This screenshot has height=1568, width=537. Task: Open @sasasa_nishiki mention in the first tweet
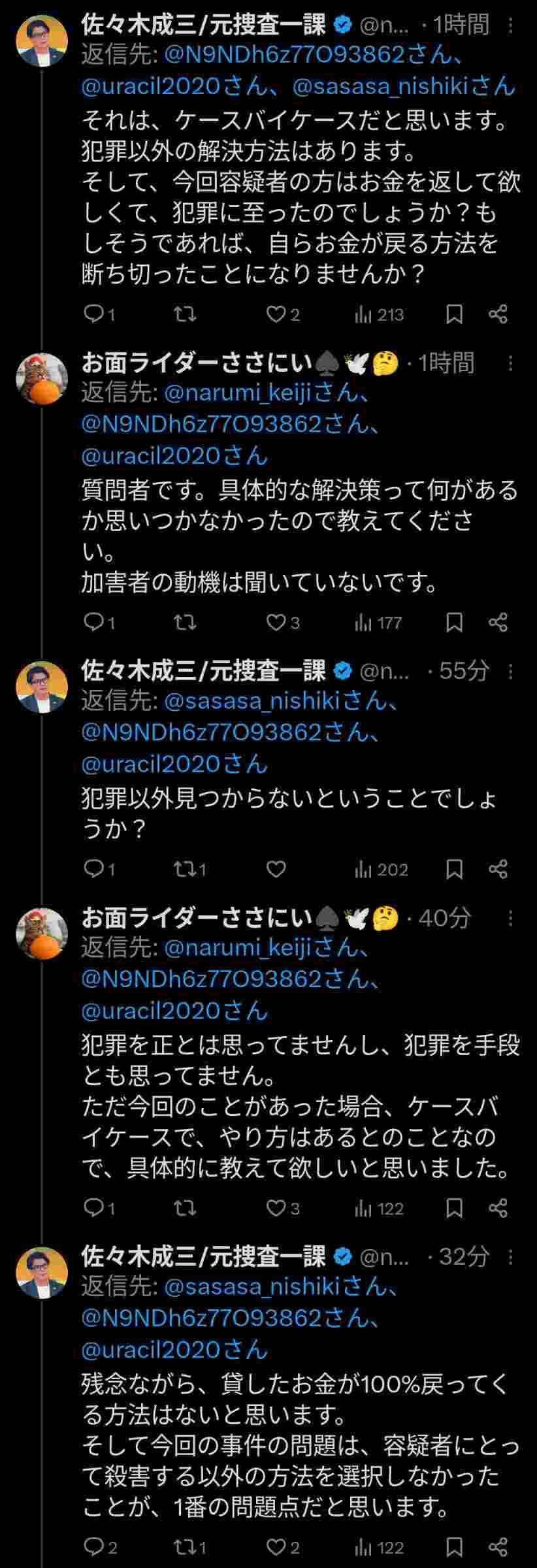click(403, 86)
